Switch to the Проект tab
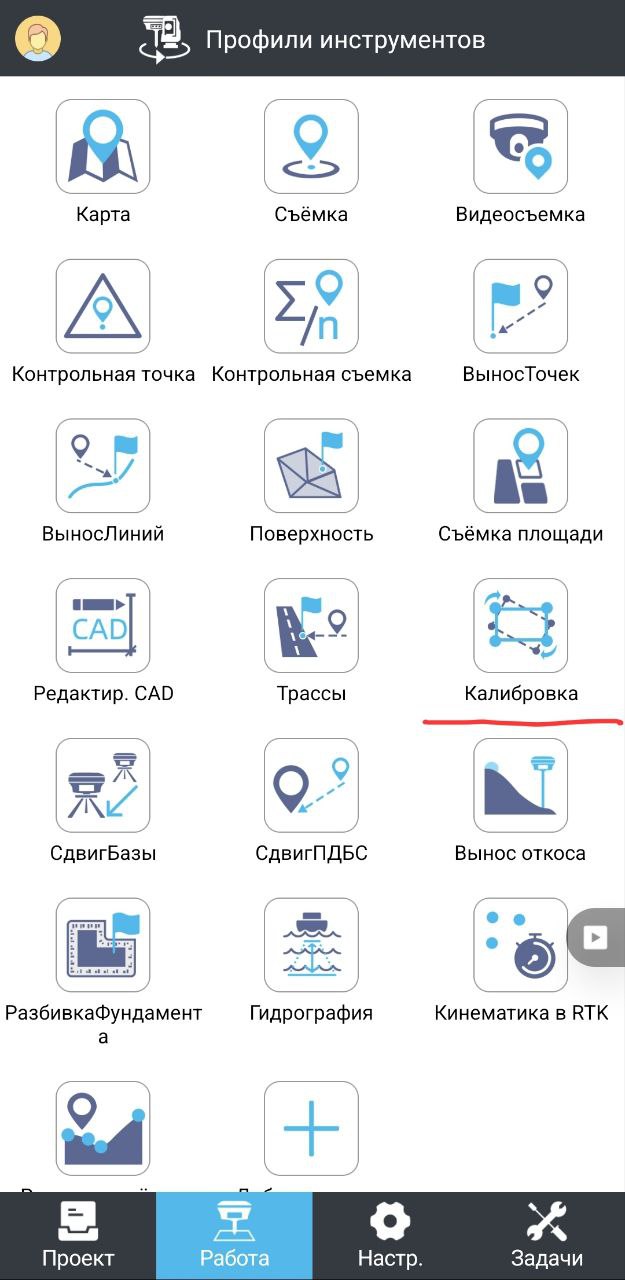Screen dimensions: 625x1280 click(x=78, y=1236)
